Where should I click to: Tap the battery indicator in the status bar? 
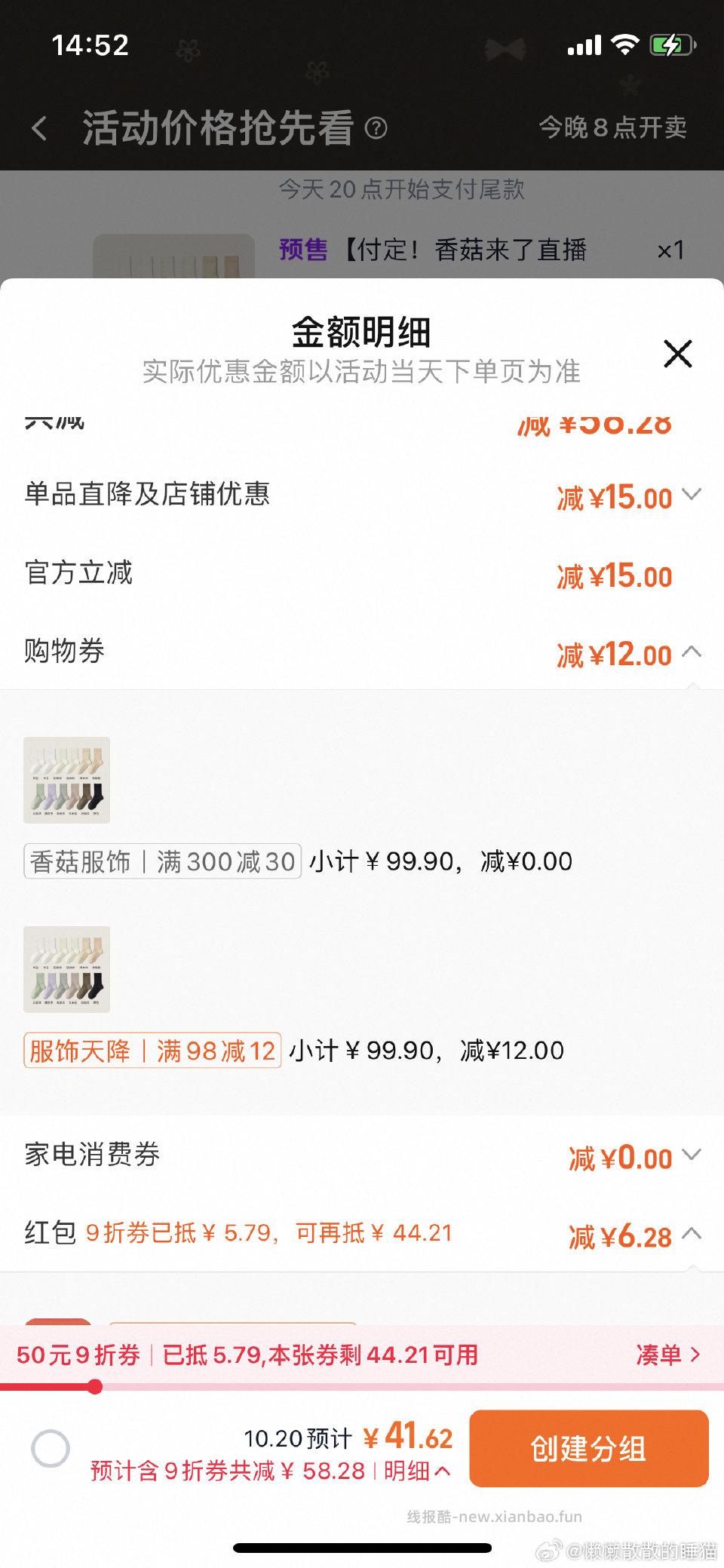[673, 44]
